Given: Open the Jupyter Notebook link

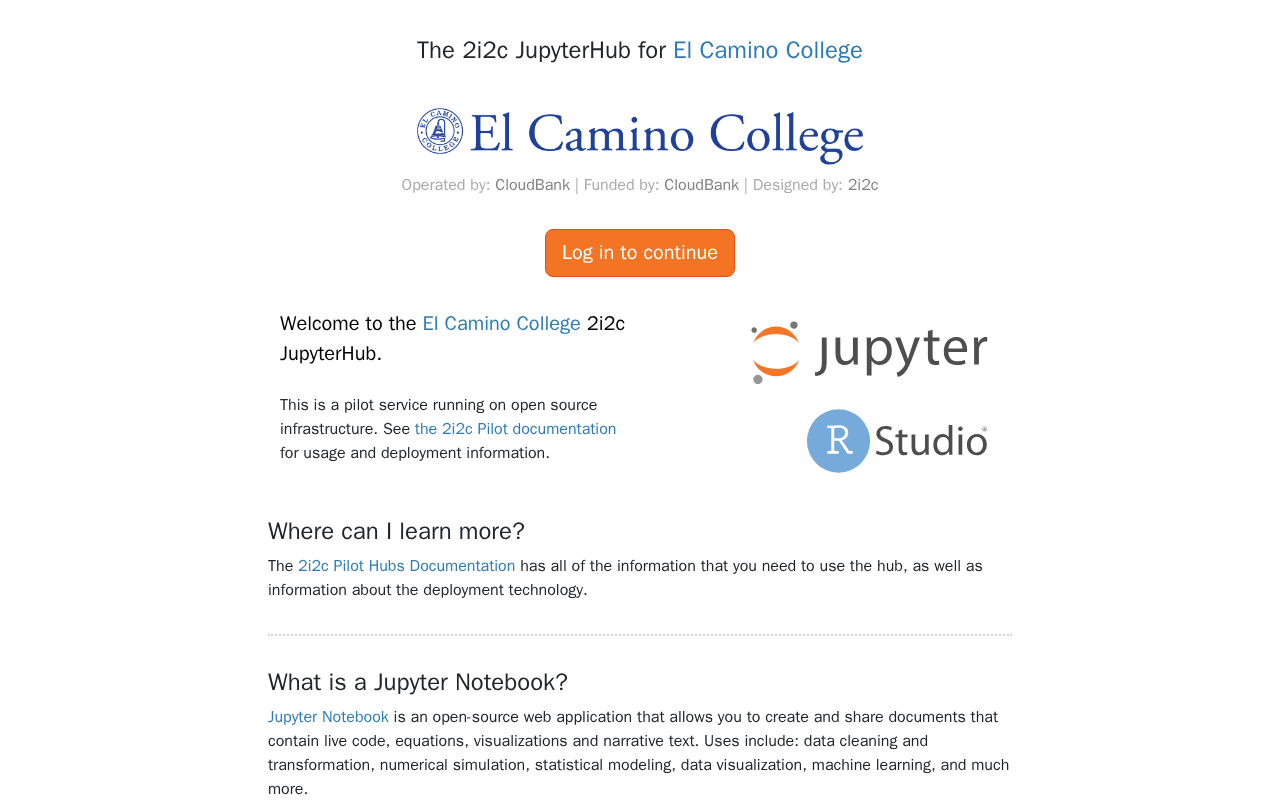Looking at the screenshot, I should 328,717.
